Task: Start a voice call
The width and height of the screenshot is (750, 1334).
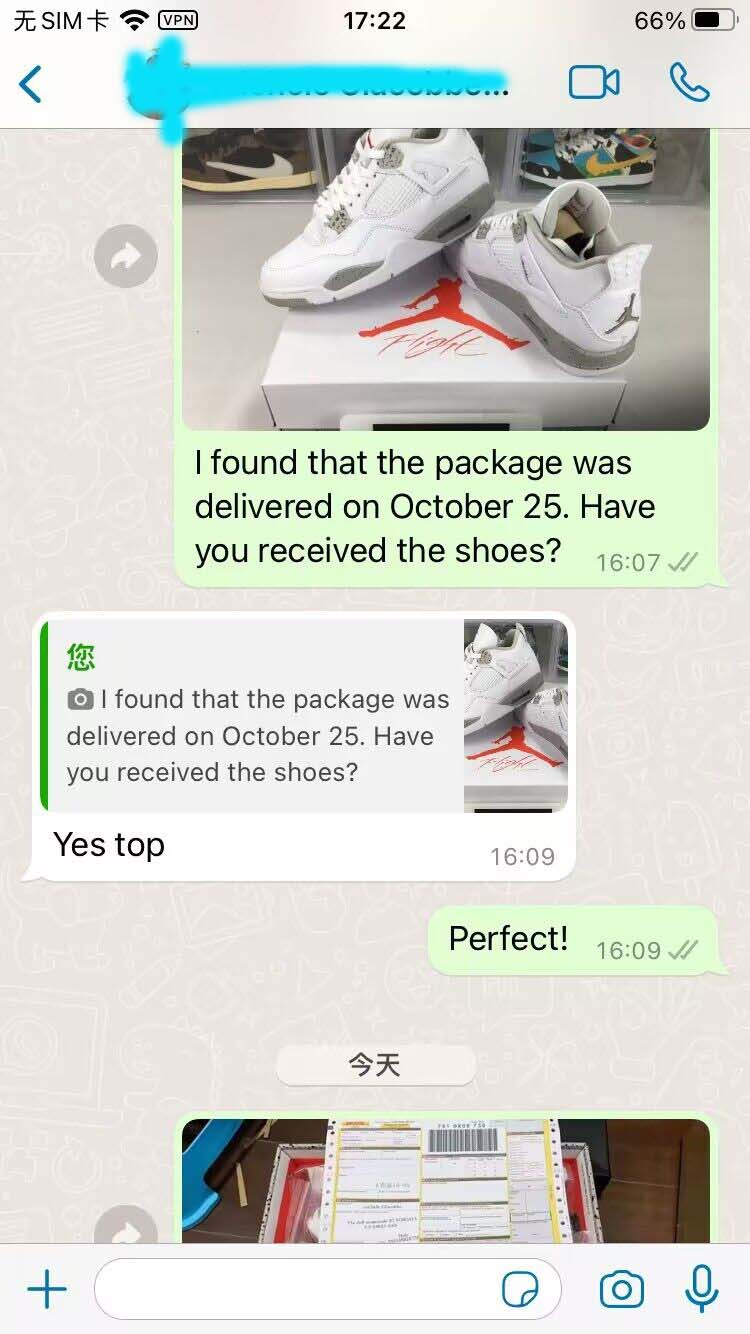Action: coord(689,83)
